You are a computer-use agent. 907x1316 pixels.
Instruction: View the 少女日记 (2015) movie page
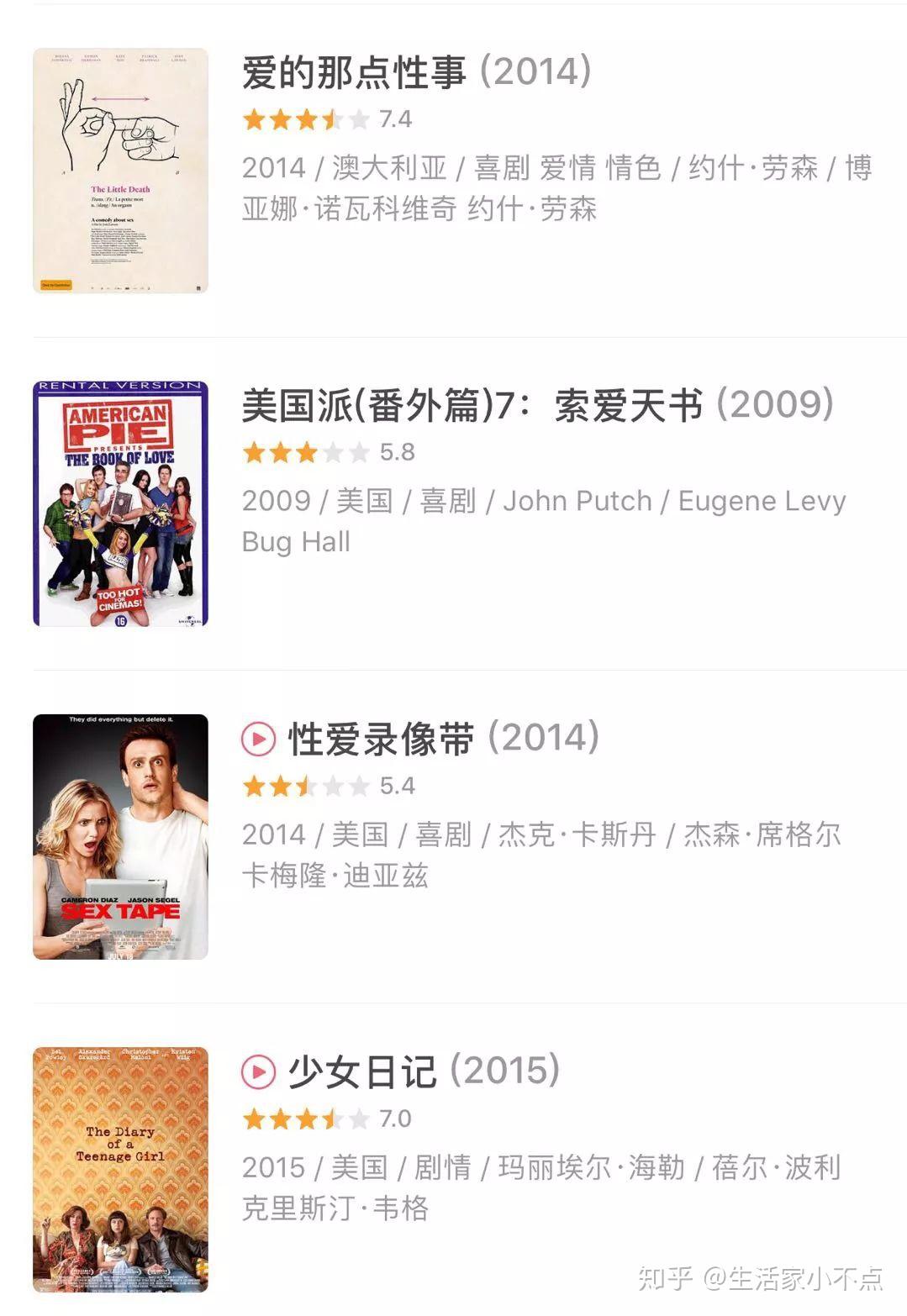[x=424, y=1071]
